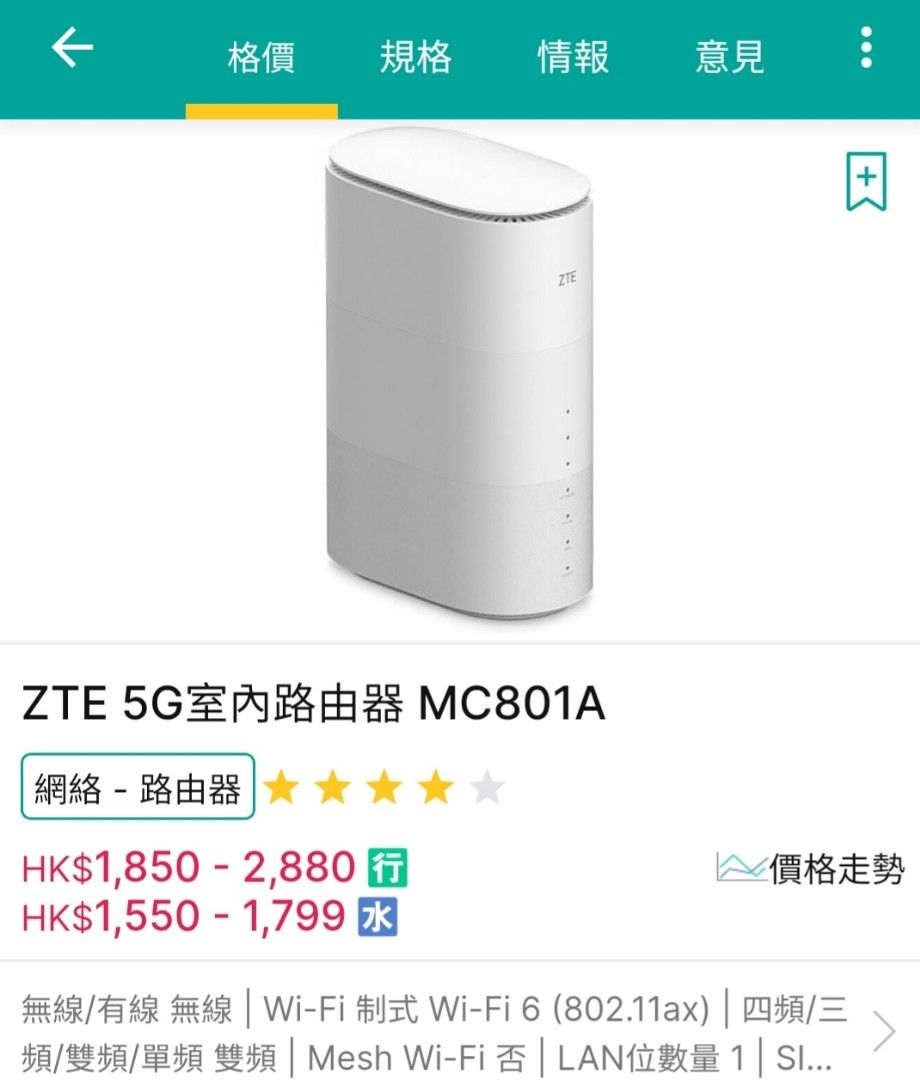
Task: View reviews under the 意見 tab
Action: pos(728,58)
